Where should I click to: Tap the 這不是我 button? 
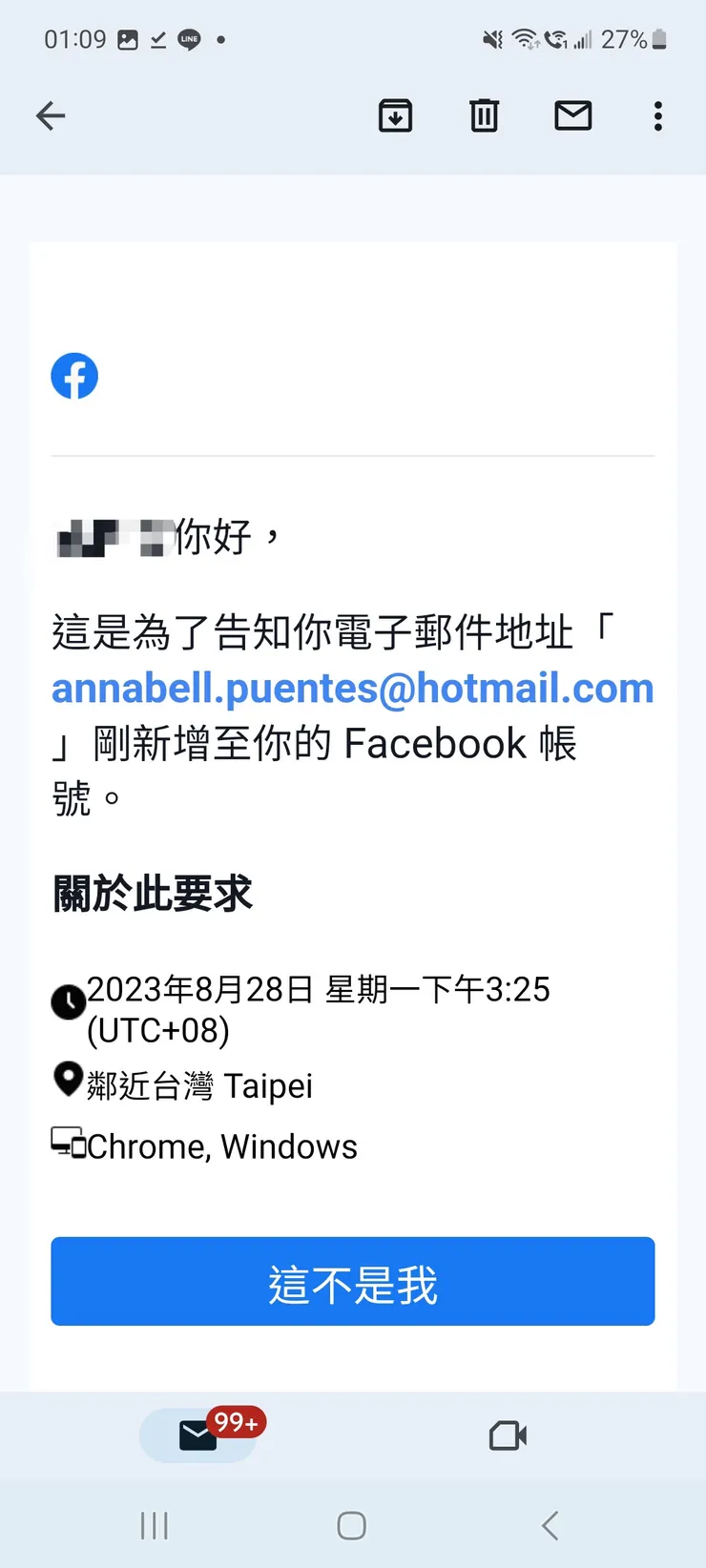click(x=352, y=1282)
